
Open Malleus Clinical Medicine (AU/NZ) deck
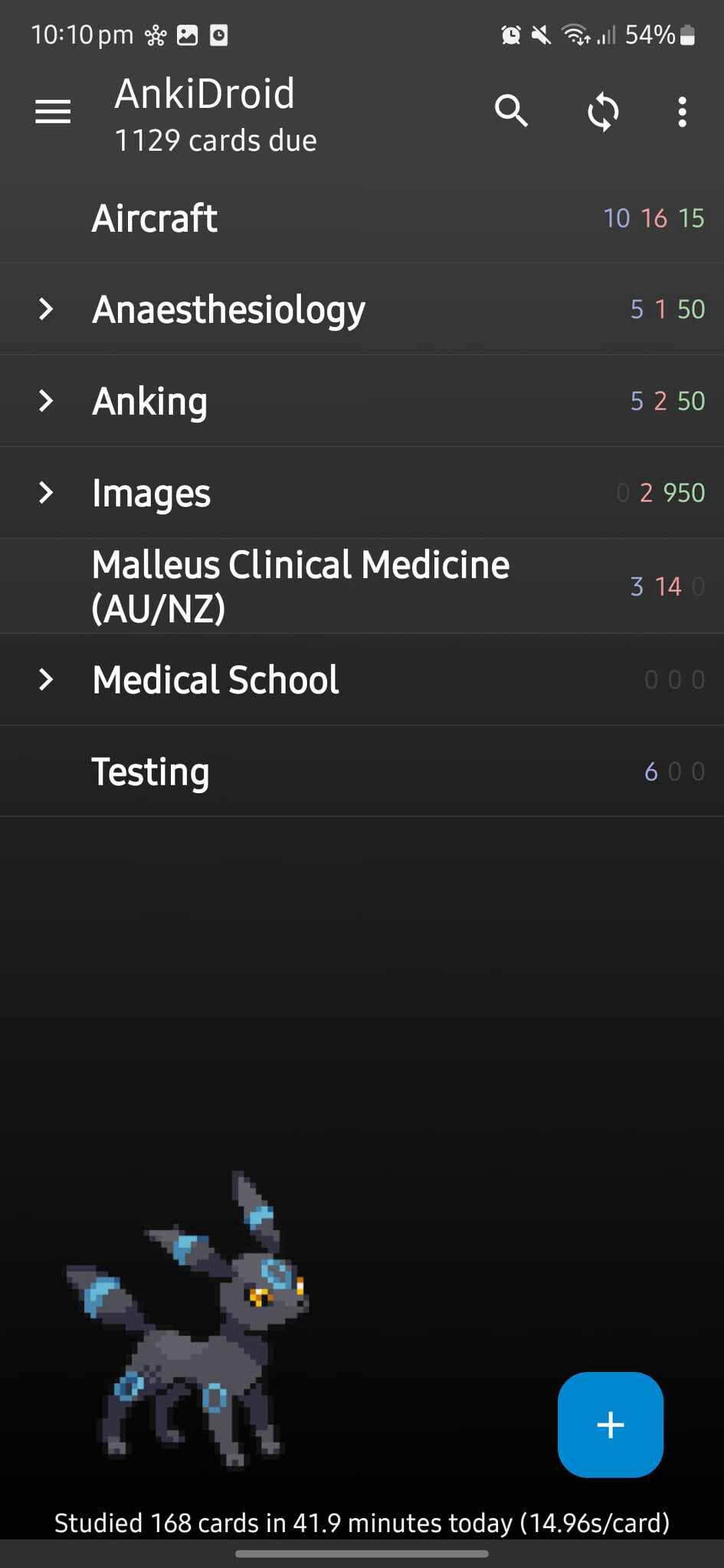coord(362,586)
